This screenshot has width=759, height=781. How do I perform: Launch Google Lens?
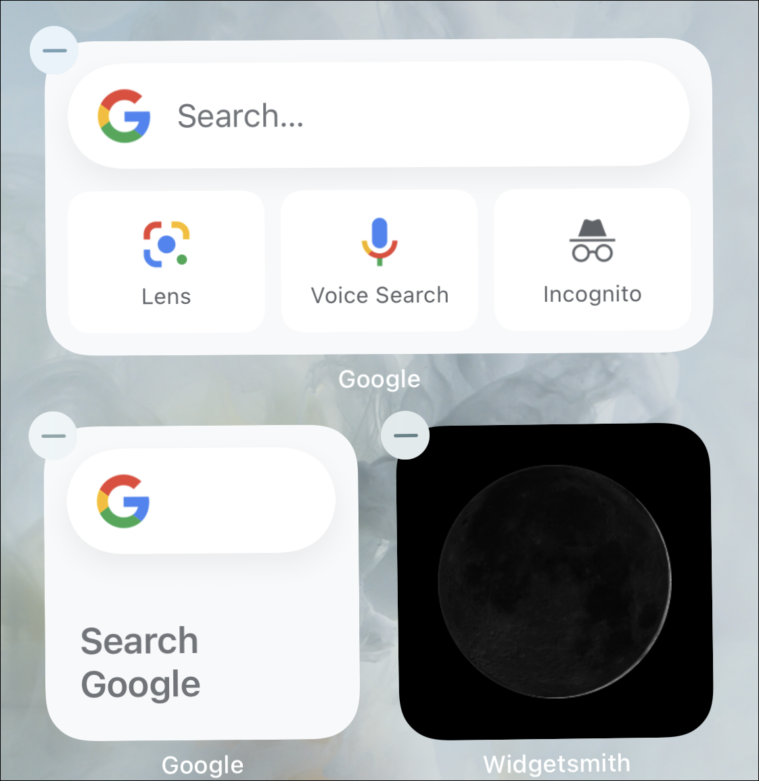coord(166,261)
